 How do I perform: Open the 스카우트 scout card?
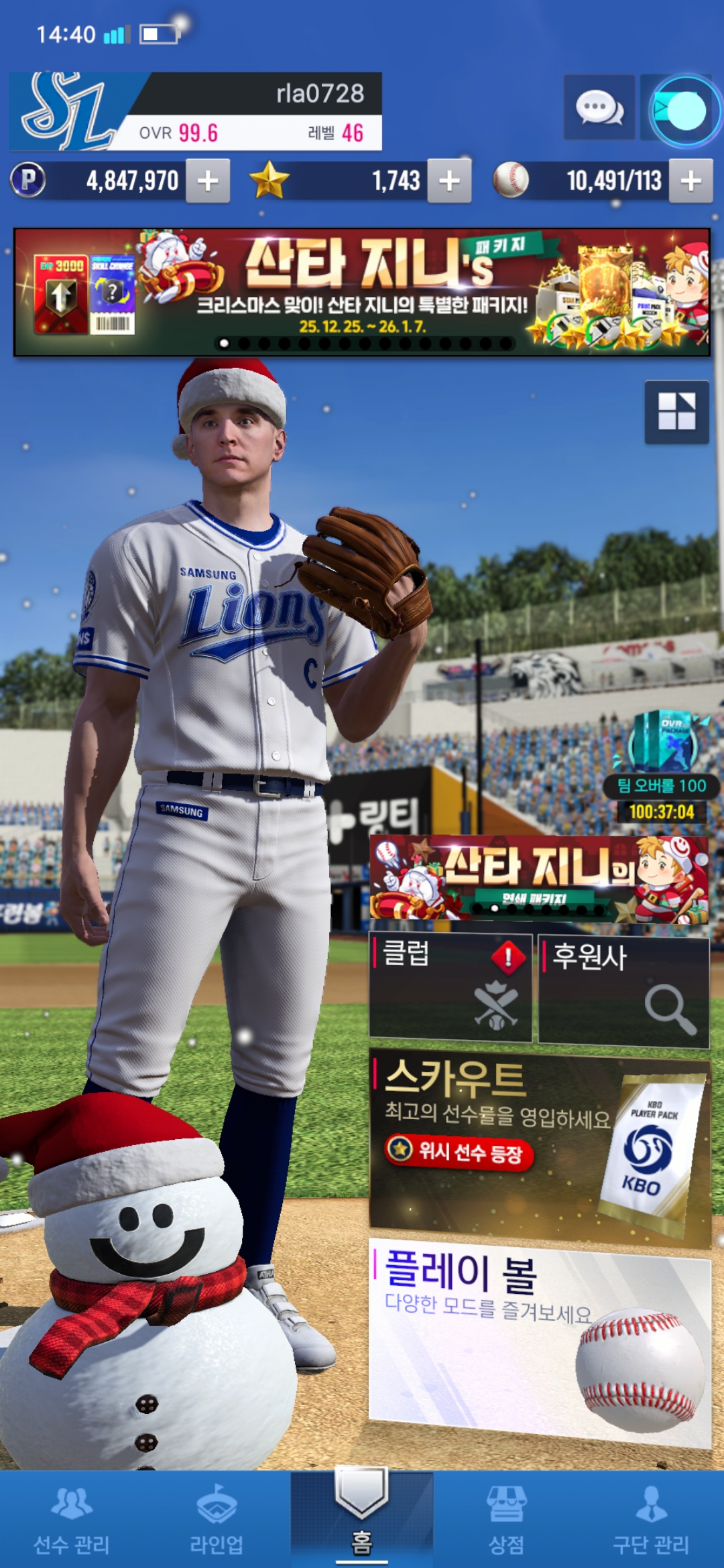point(539,1147)
